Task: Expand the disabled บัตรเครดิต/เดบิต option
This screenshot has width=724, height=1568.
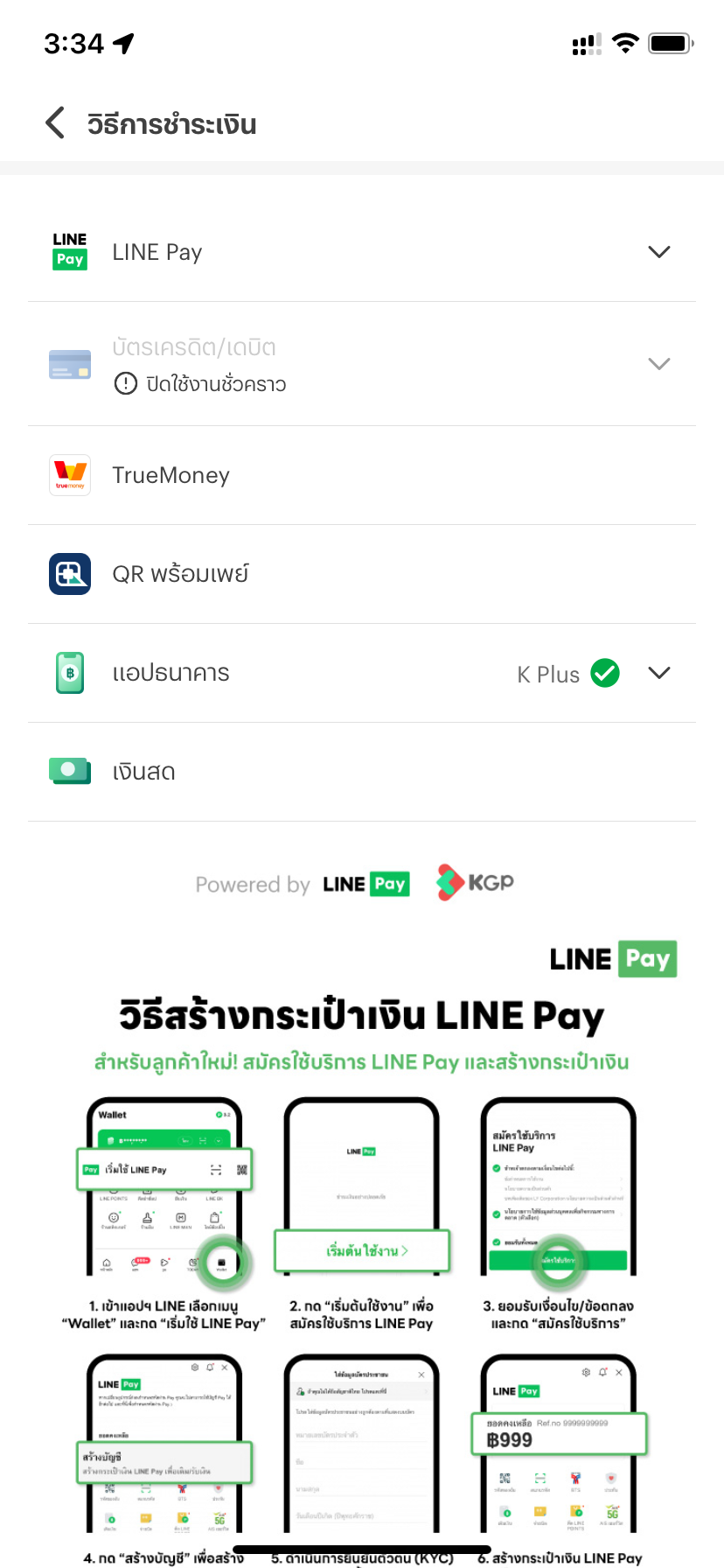Action: point(658,364)
